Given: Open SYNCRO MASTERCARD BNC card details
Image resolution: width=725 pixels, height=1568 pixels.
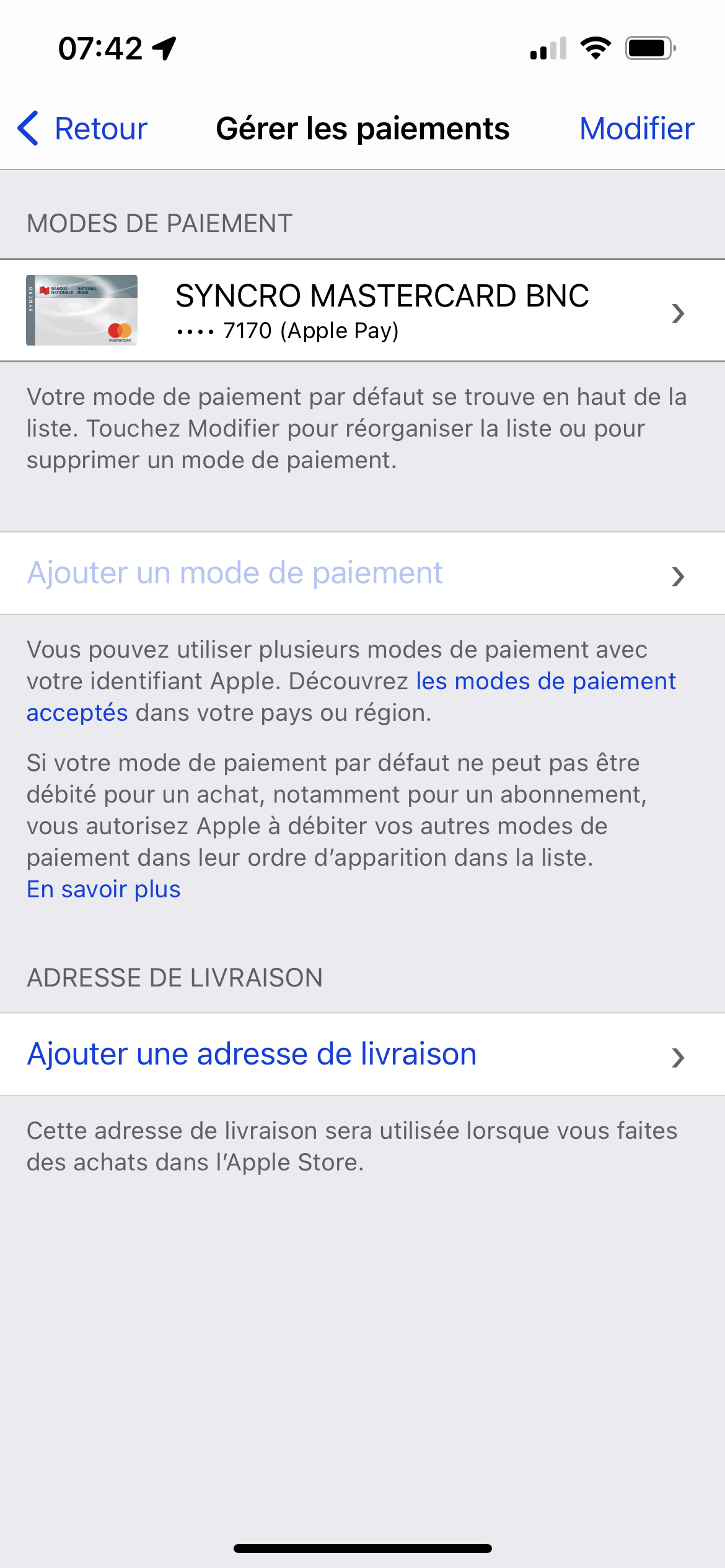Looking at the screenshot, I should [x=362, y=311].
